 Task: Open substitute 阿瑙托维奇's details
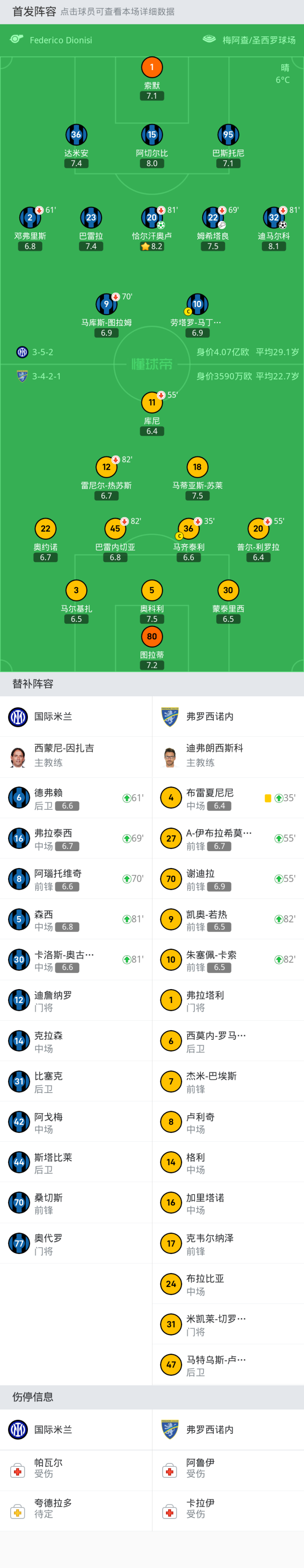(x=76, y=879)
